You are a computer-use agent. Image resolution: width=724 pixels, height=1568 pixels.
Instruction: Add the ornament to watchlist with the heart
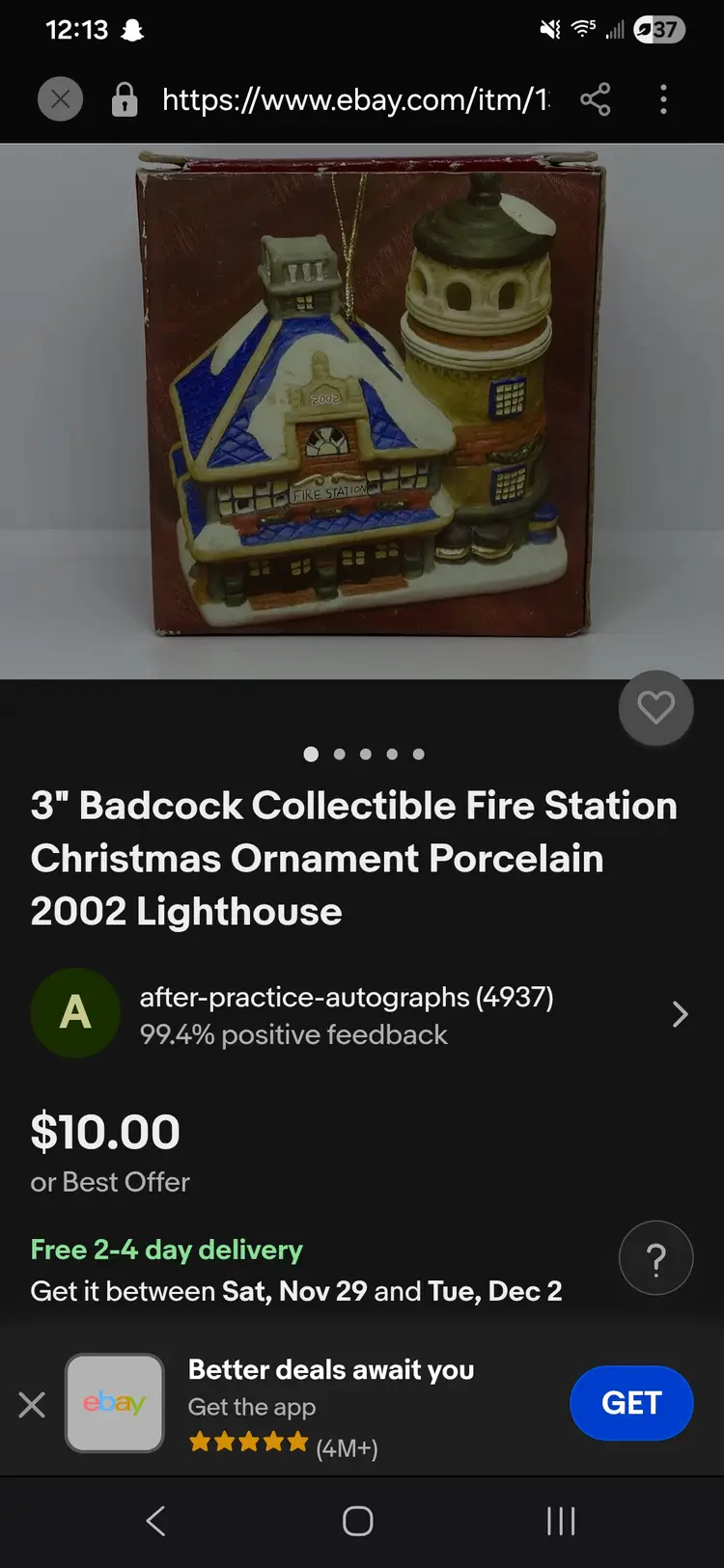(655, 708)
